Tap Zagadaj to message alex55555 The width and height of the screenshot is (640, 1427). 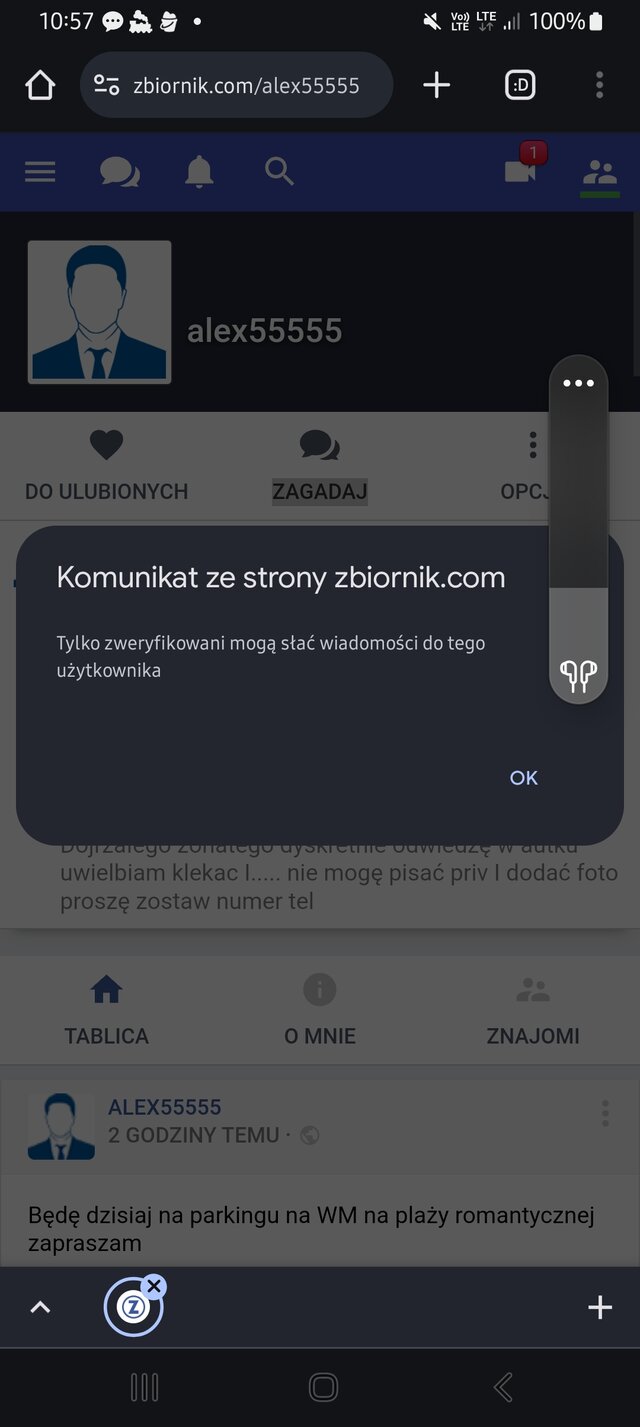[x=319, y=465]
